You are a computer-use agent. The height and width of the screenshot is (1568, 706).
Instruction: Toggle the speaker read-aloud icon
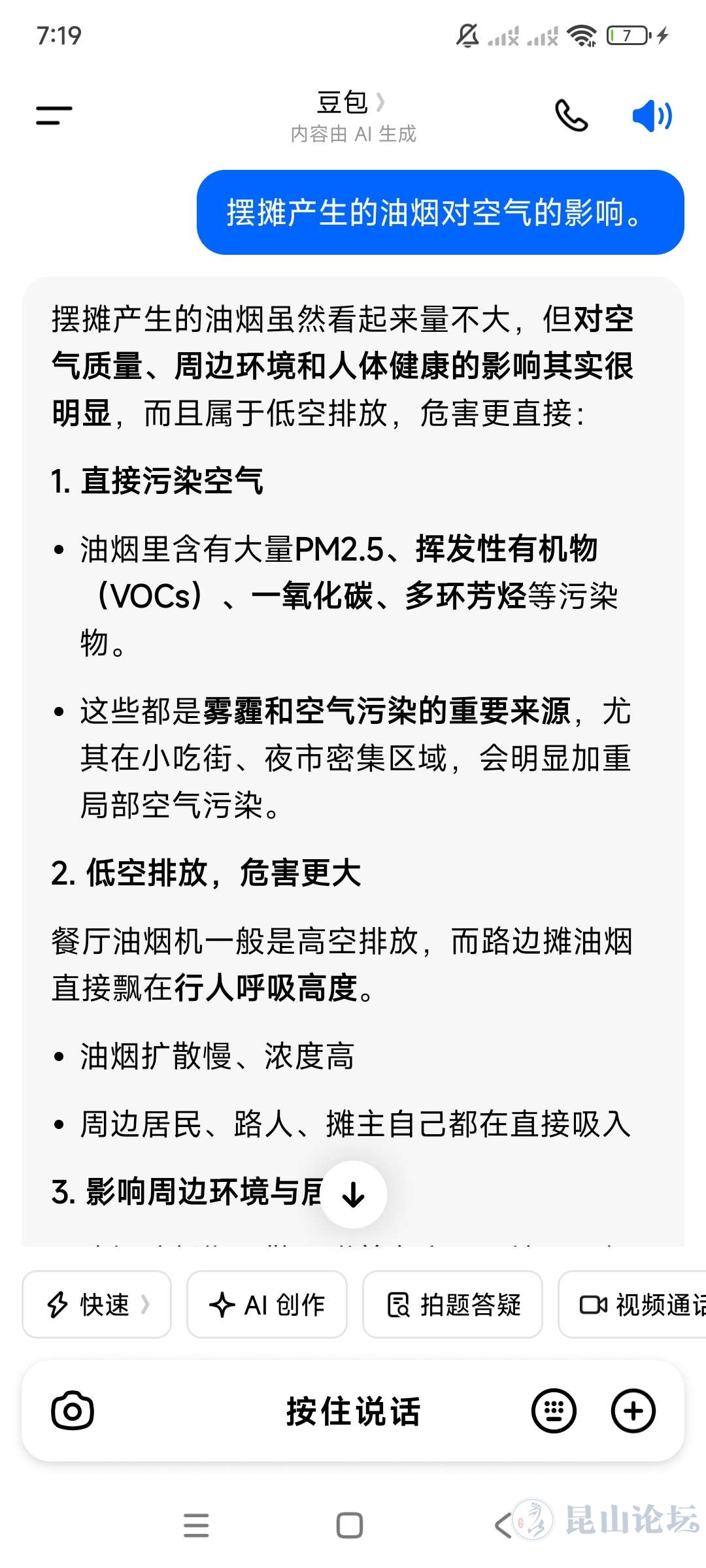pos(652,116)
